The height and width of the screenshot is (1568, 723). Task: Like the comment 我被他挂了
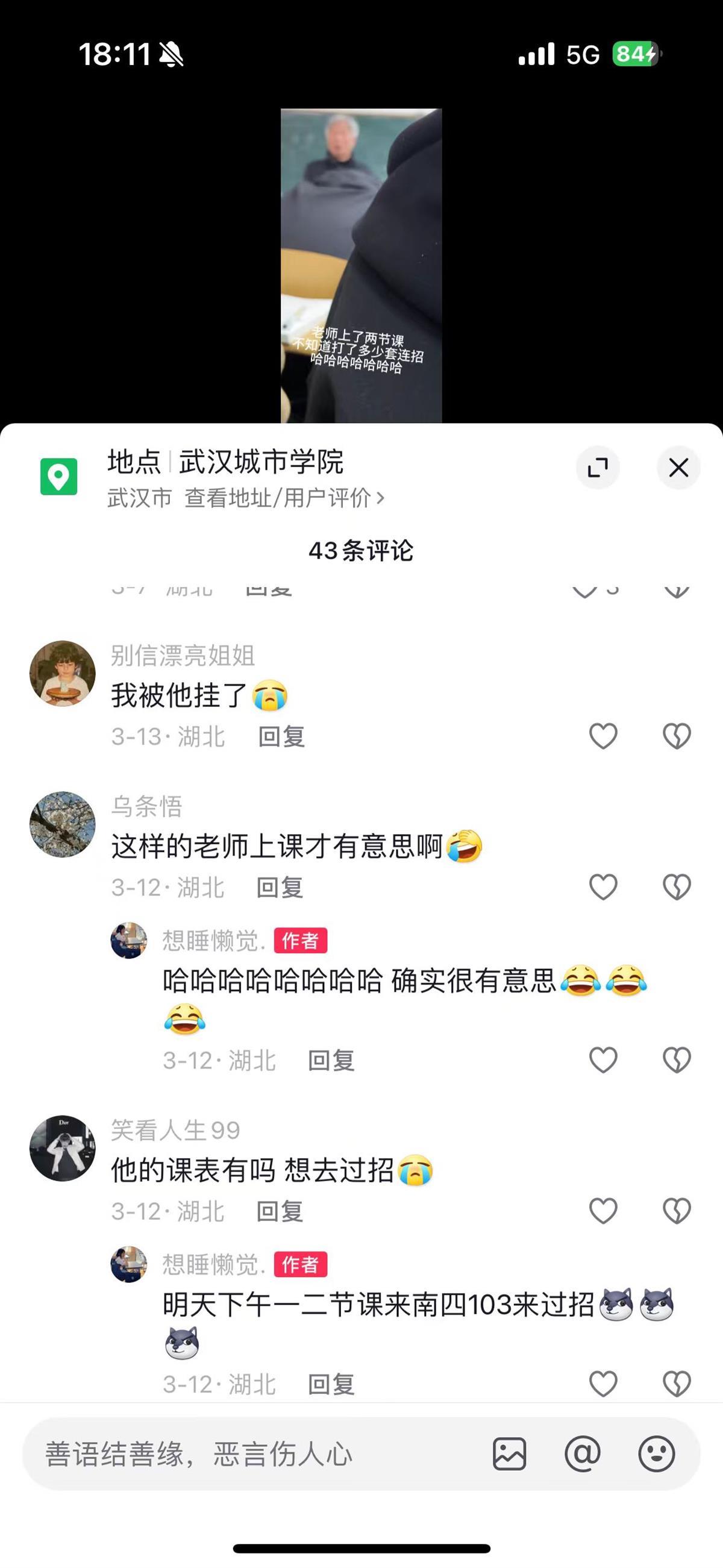click(x=603, y=736)
